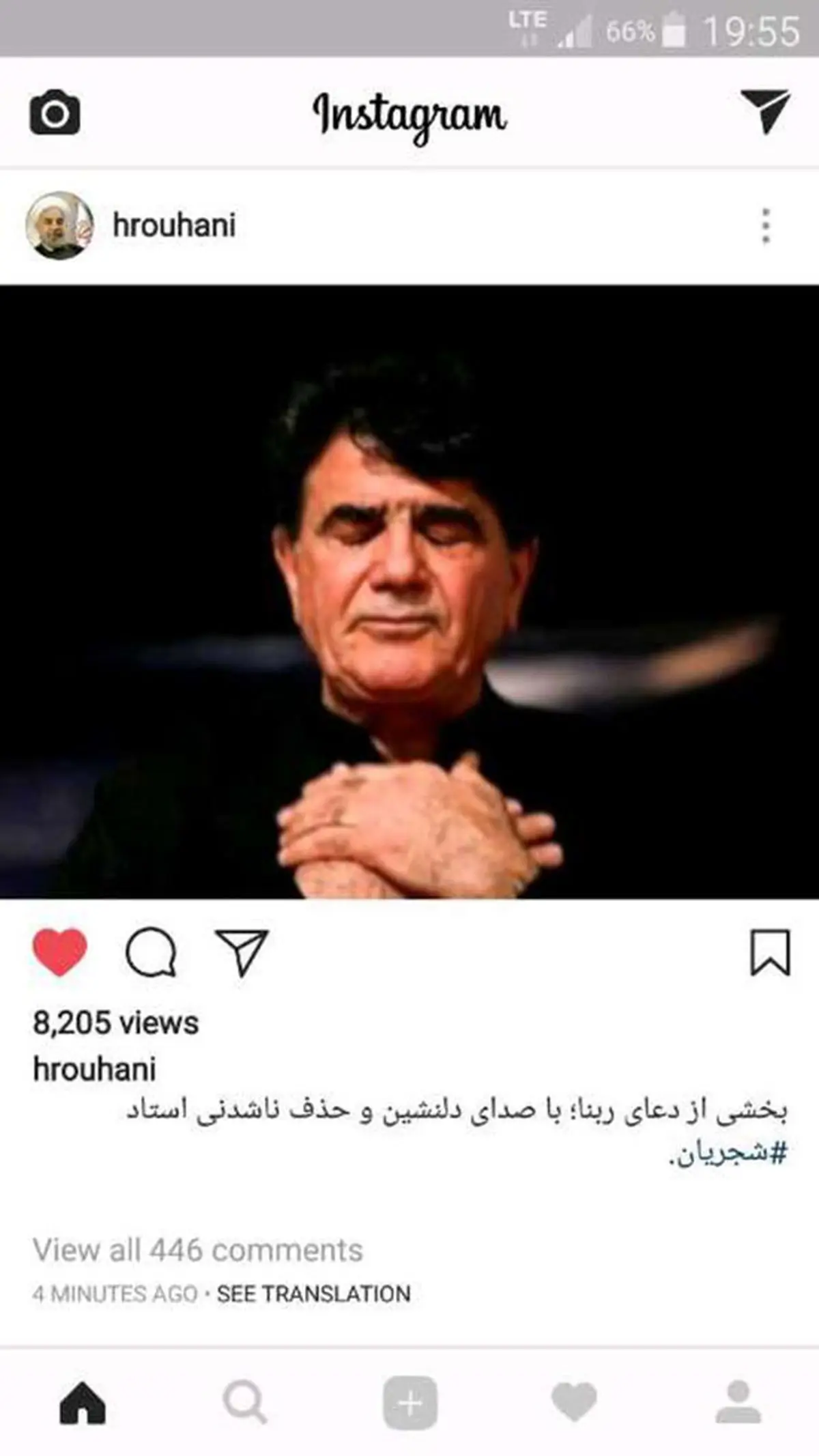This screenshot has width=819, height=1456.
Task: Open the Instagram camera
Action: point(55,113)
